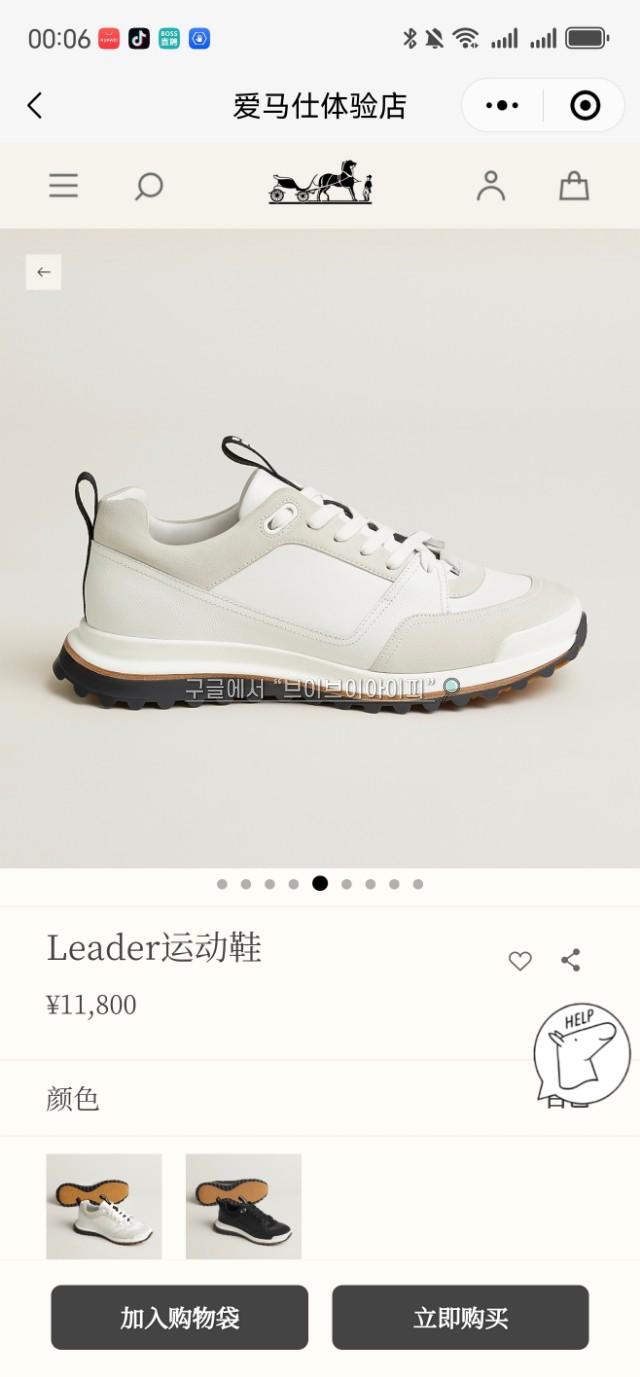Add Leader运动鞋 to the wishlist
The image size is (640, 1377).
point(520,961)
